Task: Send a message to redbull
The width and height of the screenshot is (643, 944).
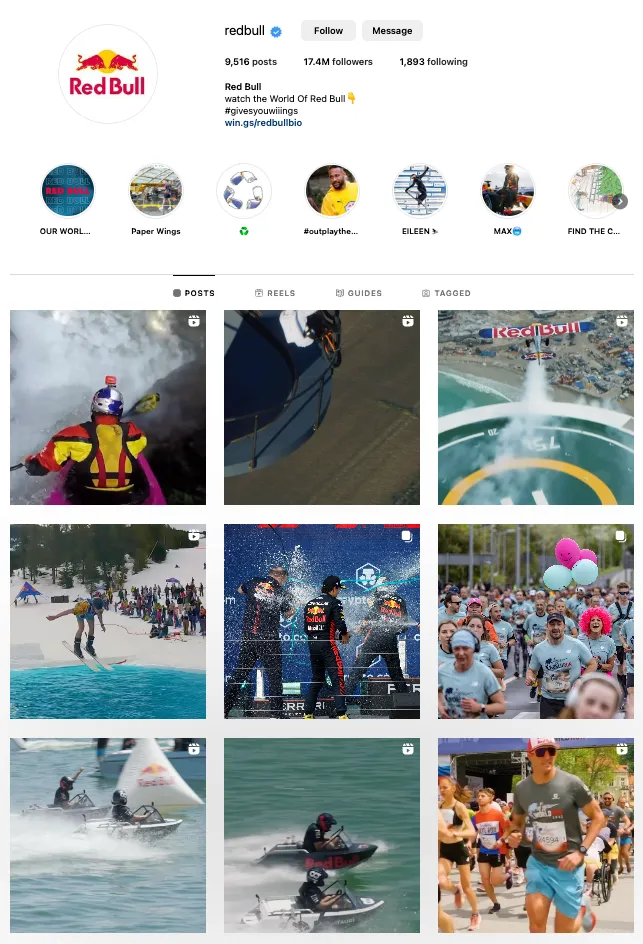Action: [392, 31]
